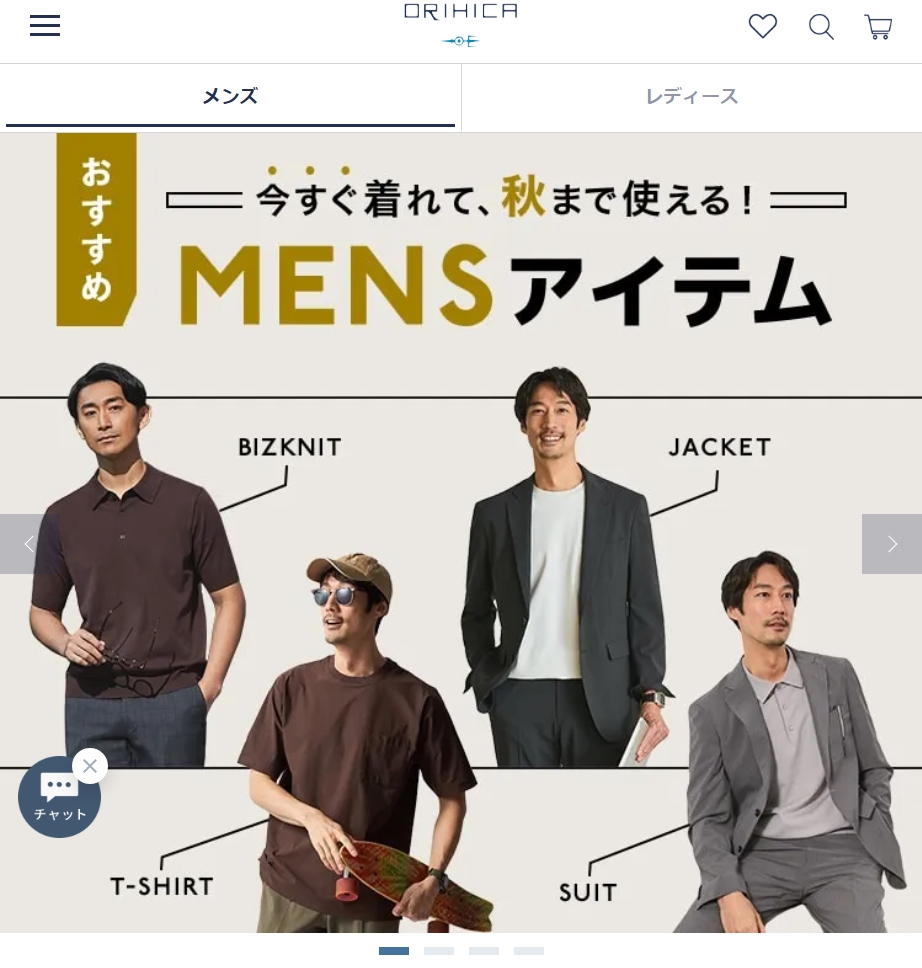The width and height of the screenshot is (922, 968).
Task: Jump to the fourth carousel slide indicator
Action: coord(529,951)
